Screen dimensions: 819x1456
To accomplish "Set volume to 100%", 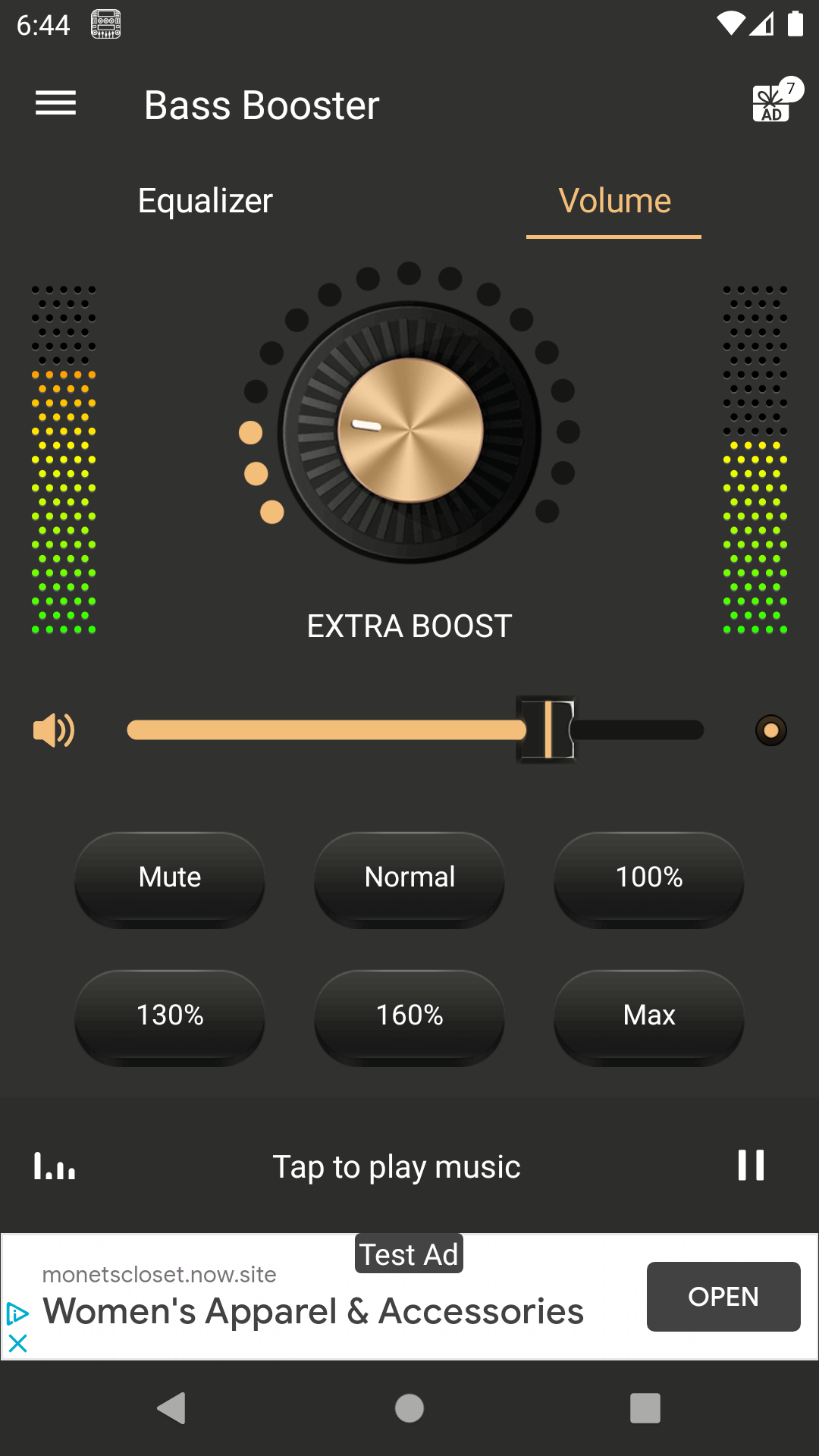I will pyautogui.click(x=649, y=877).
